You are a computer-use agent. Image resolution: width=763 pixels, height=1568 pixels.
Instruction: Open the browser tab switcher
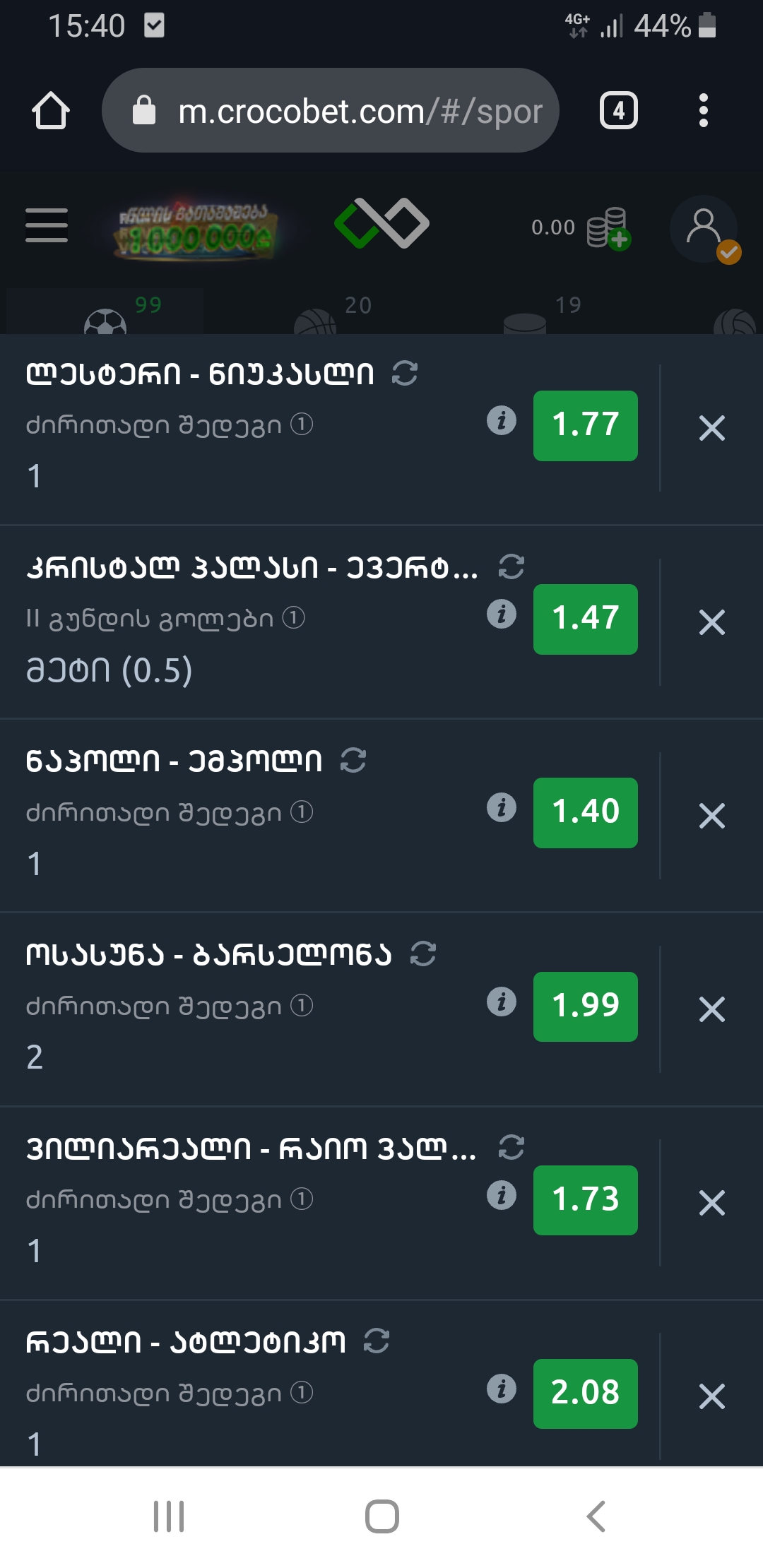tap(618, 111)
